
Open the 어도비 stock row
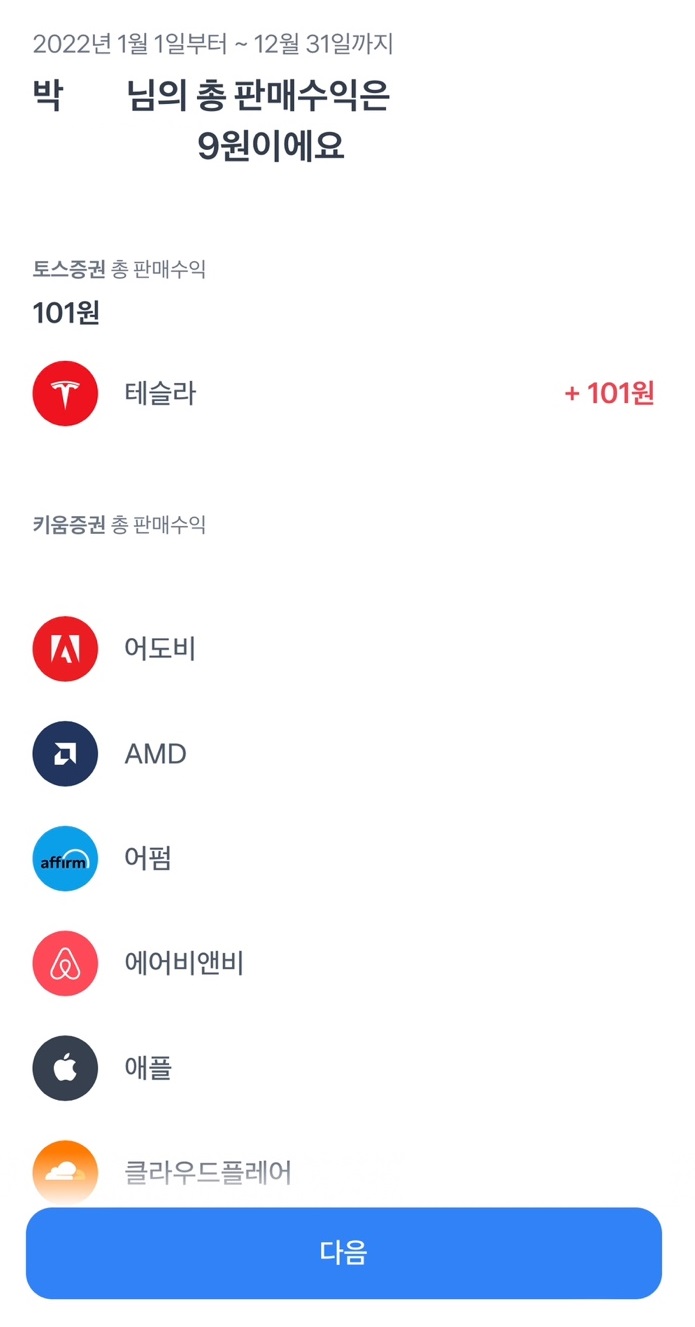point(344,649)
